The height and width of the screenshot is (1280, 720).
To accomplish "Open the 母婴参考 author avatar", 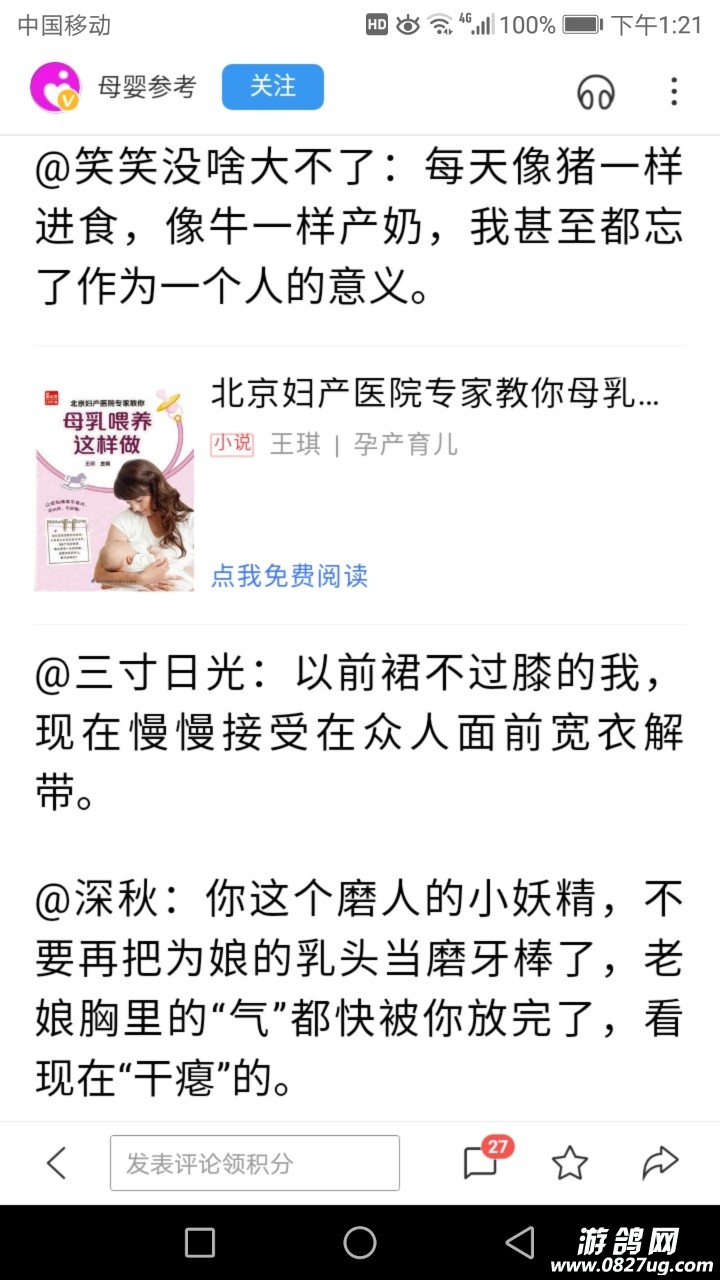I will click(x=54, y=88).
